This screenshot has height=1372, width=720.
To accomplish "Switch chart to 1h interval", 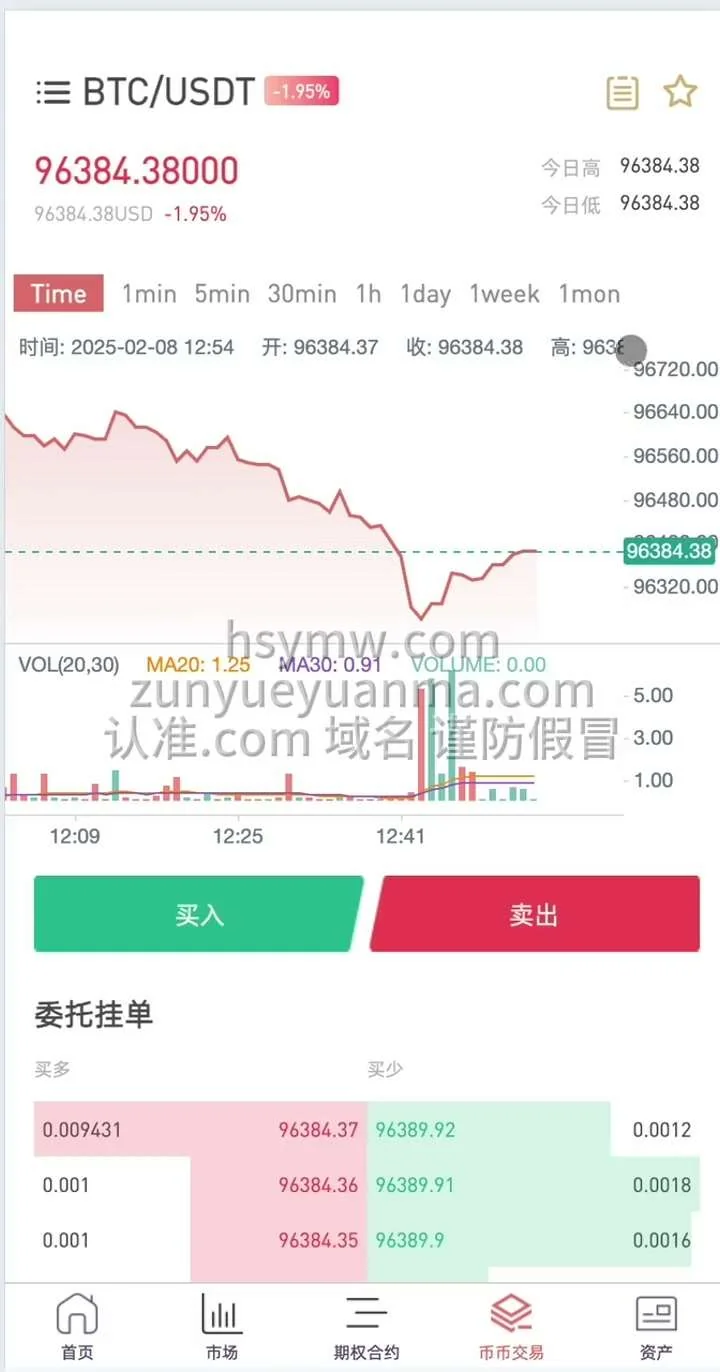I will (368, 294).
